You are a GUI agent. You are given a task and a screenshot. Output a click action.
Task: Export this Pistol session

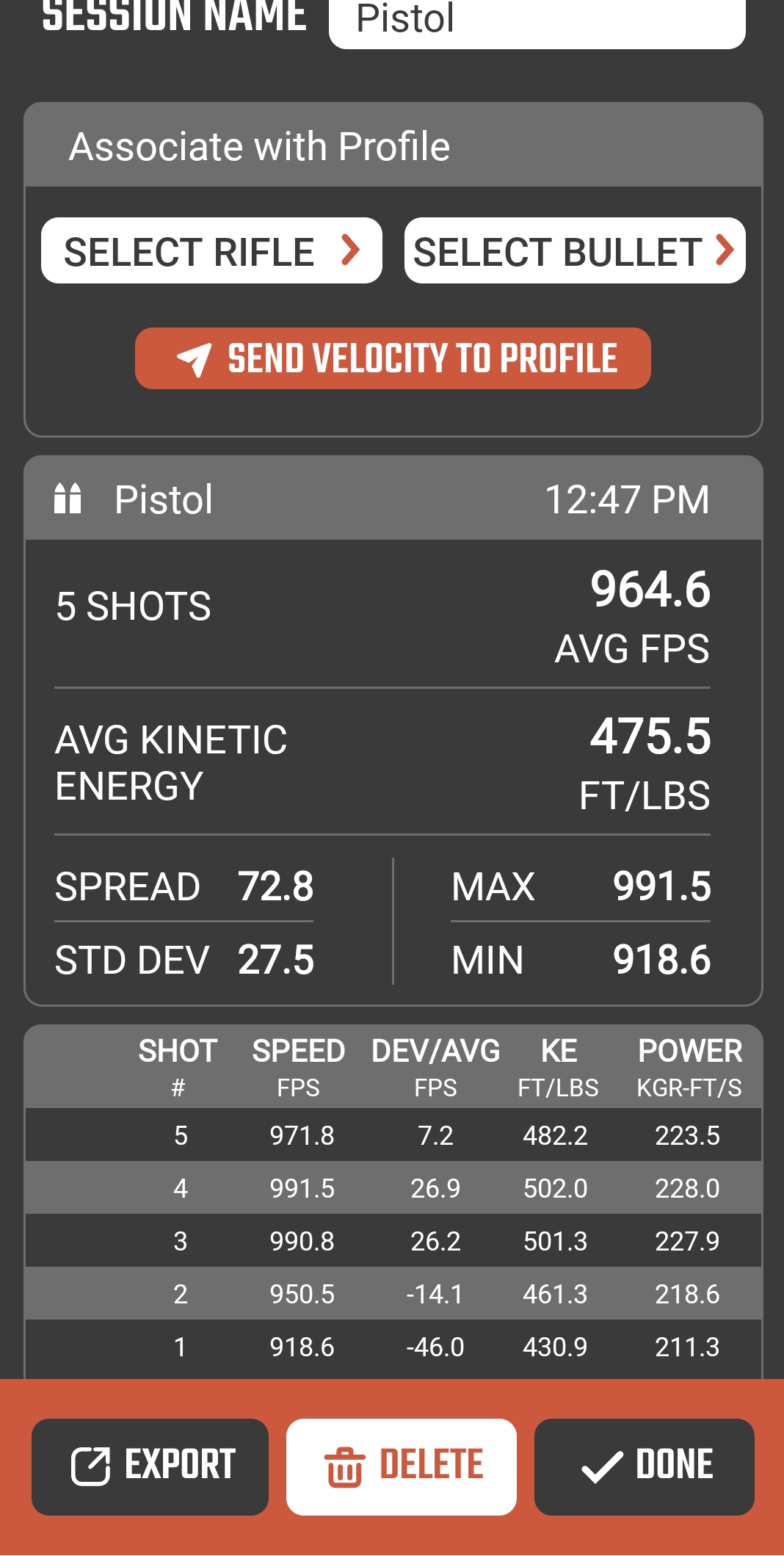point(150,1466)
